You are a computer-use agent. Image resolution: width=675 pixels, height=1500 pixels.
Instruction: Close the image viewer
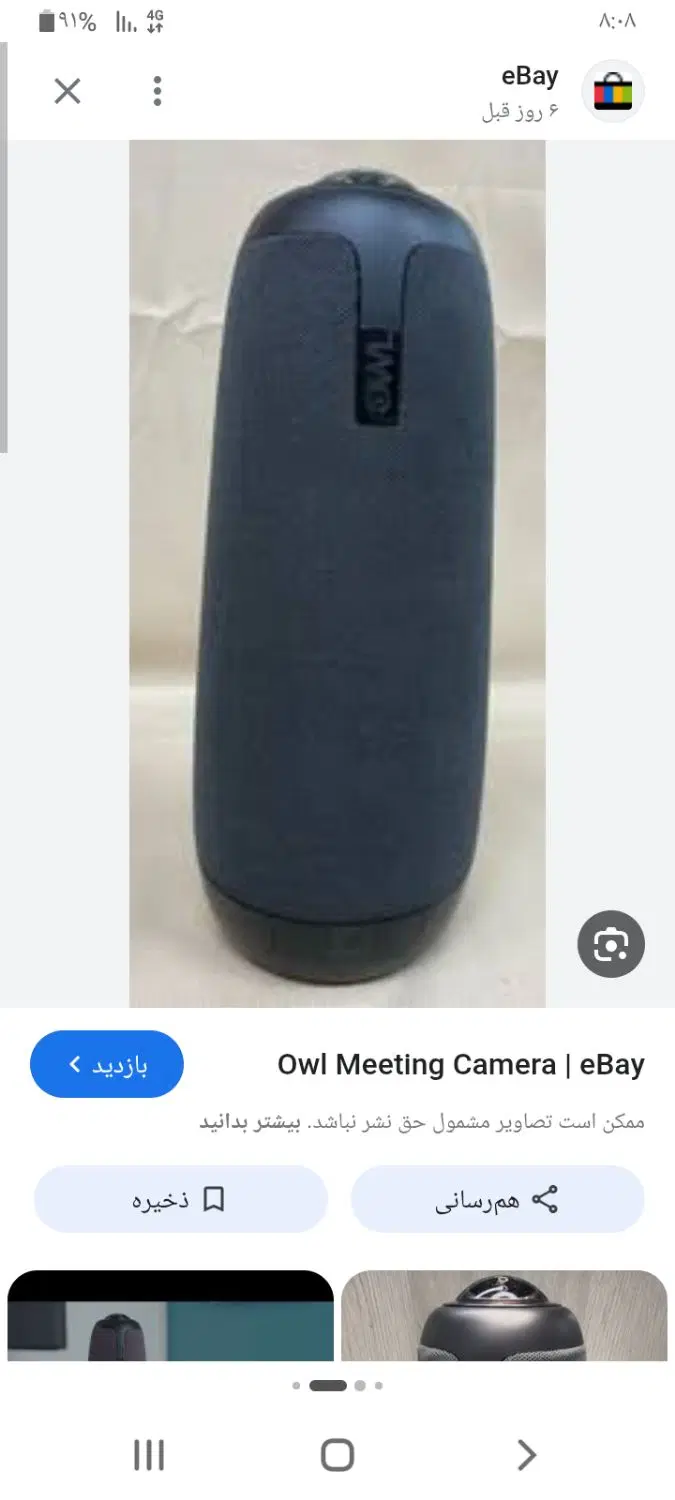coord(67,92)
